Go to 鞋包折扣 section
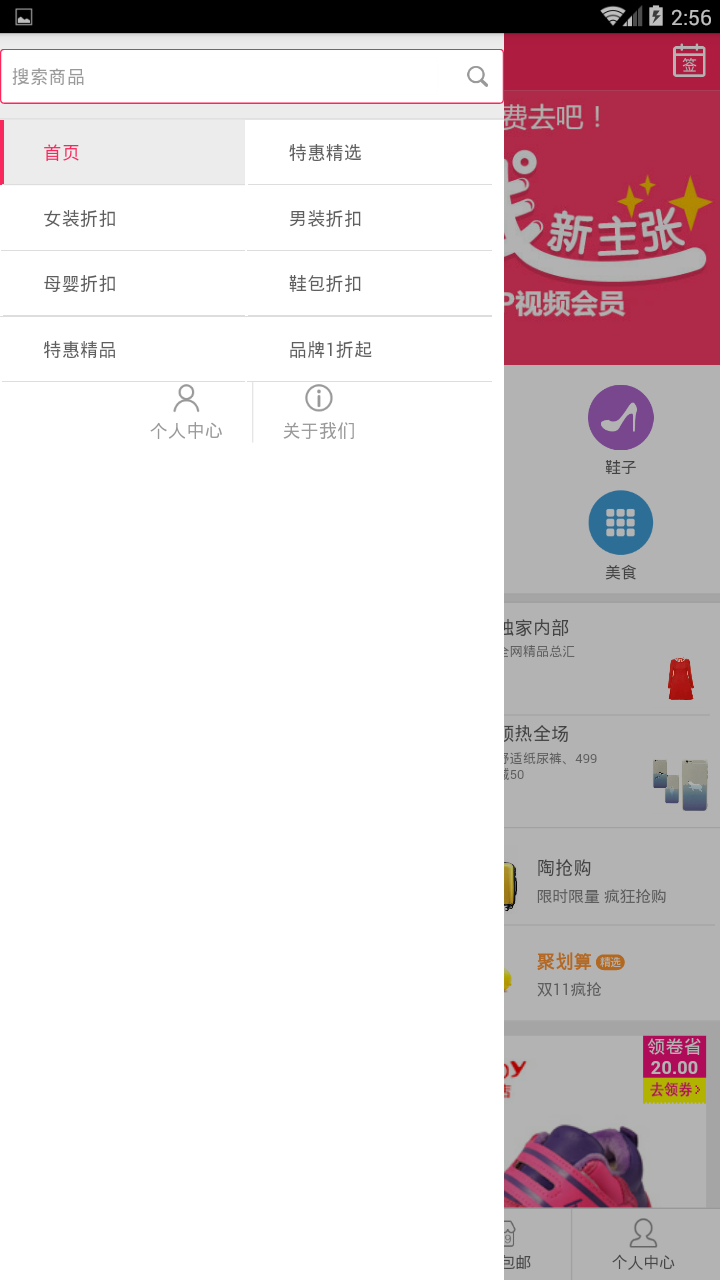Viewport: 720px width, 1280px height. 369,284
